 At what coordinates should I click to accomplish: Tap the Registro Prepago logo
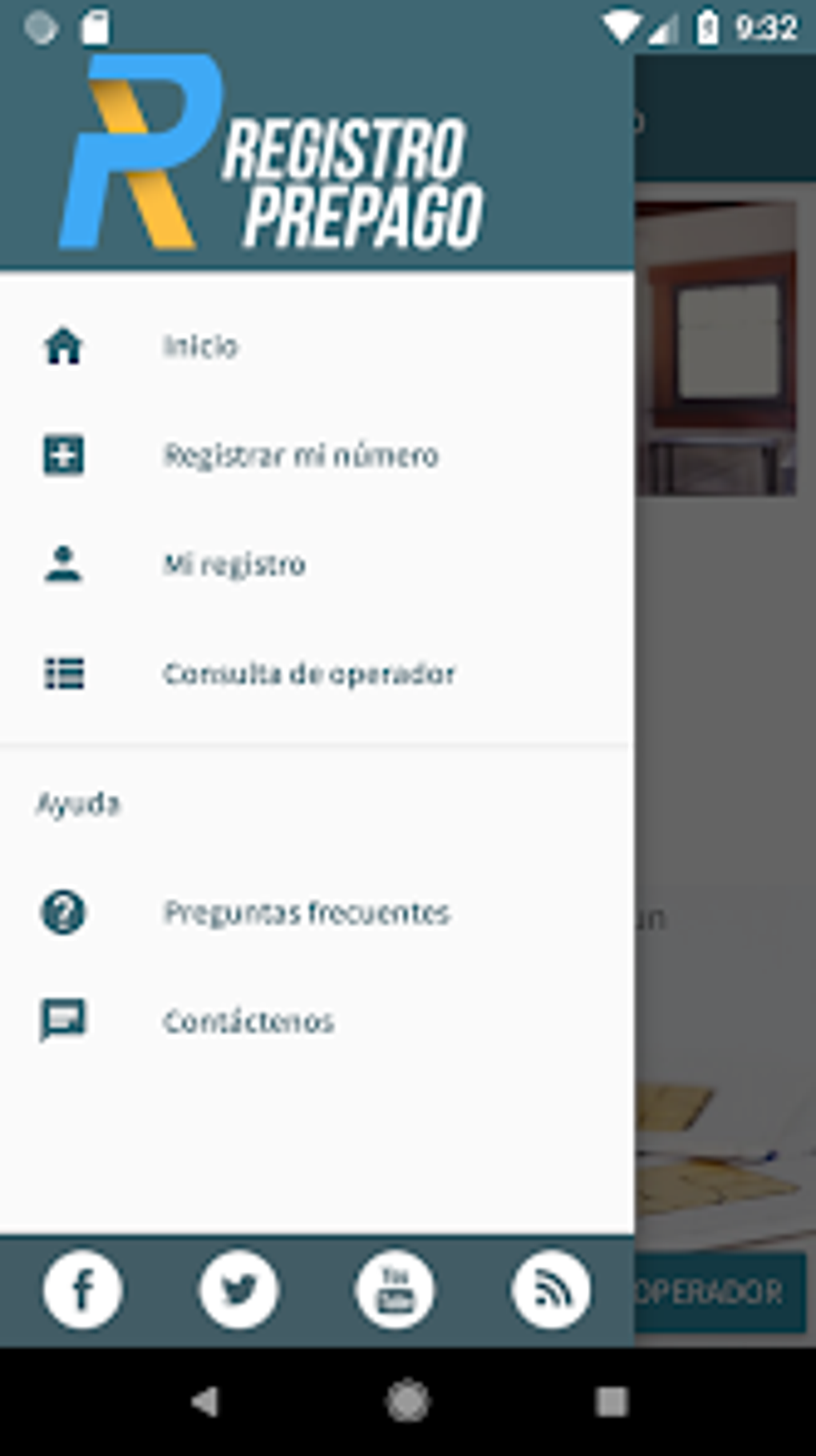(x=272, y=152)
